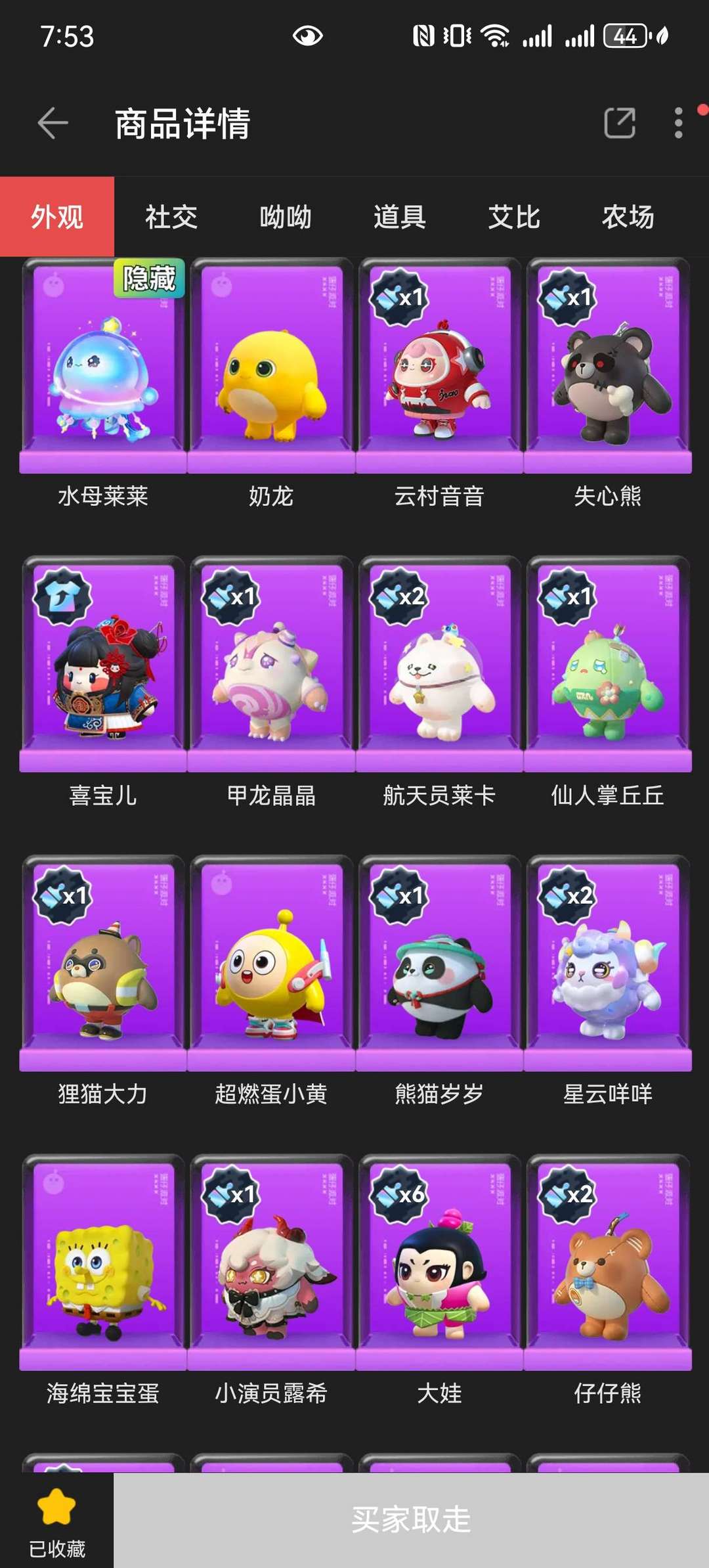709x1568 pixels.
Task: Switch to the 艾比 tab
Action: point(514,217)
